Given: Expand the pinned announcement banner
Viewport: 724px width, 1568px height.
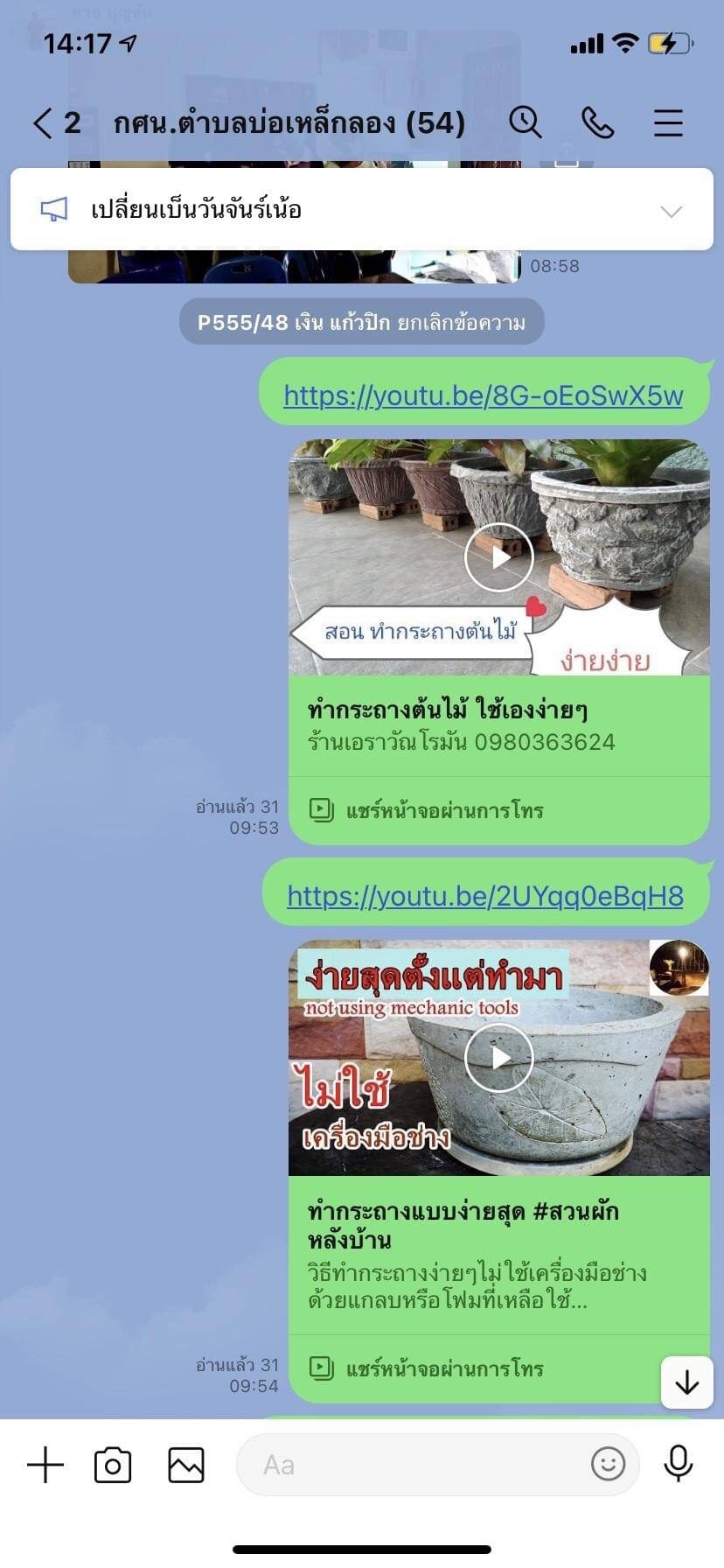Looking at the screenshot, I should [x=671, y=211].
